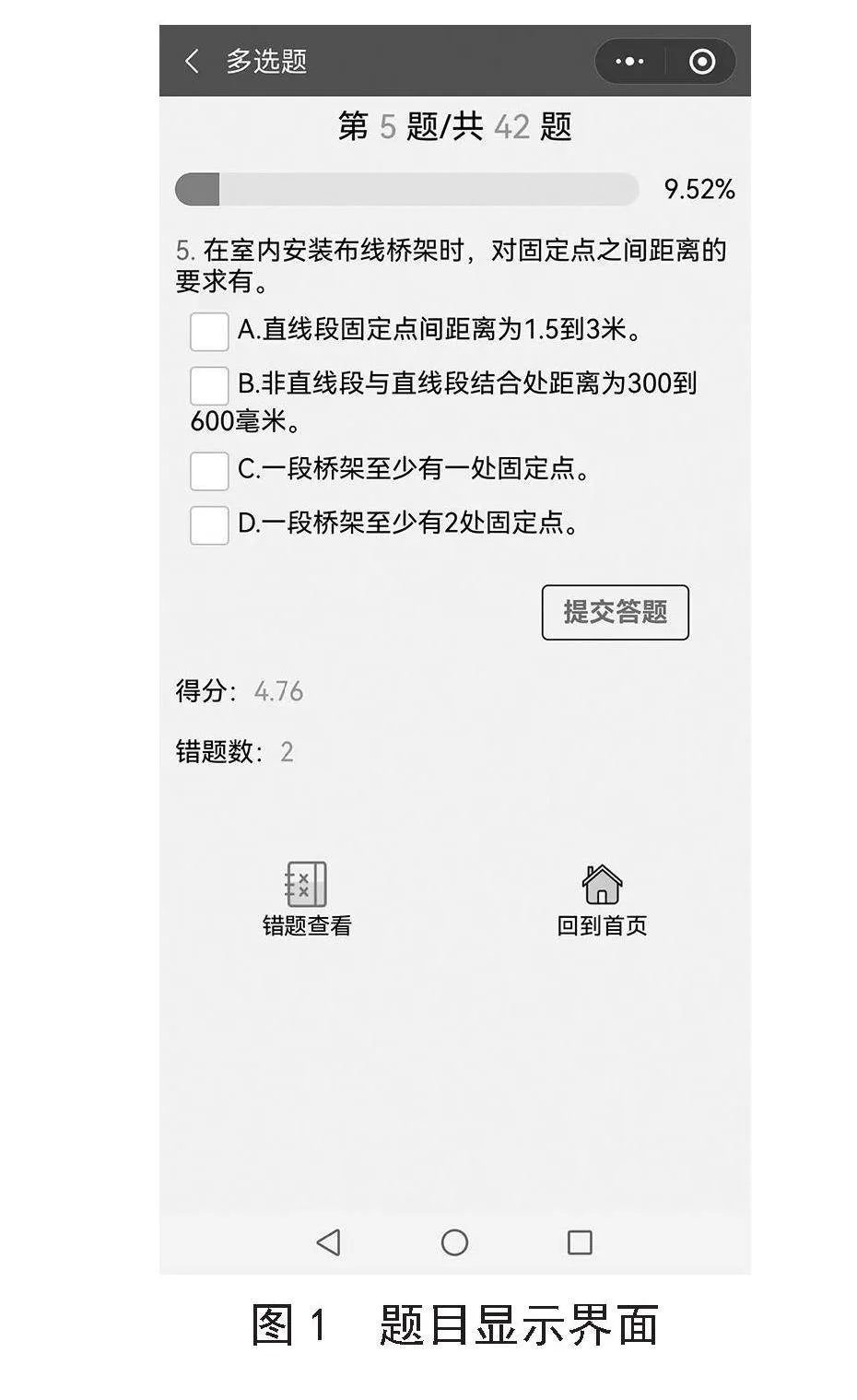
Task: Choose option D 至少有2处固定点
Action: (x=209, y=525)
